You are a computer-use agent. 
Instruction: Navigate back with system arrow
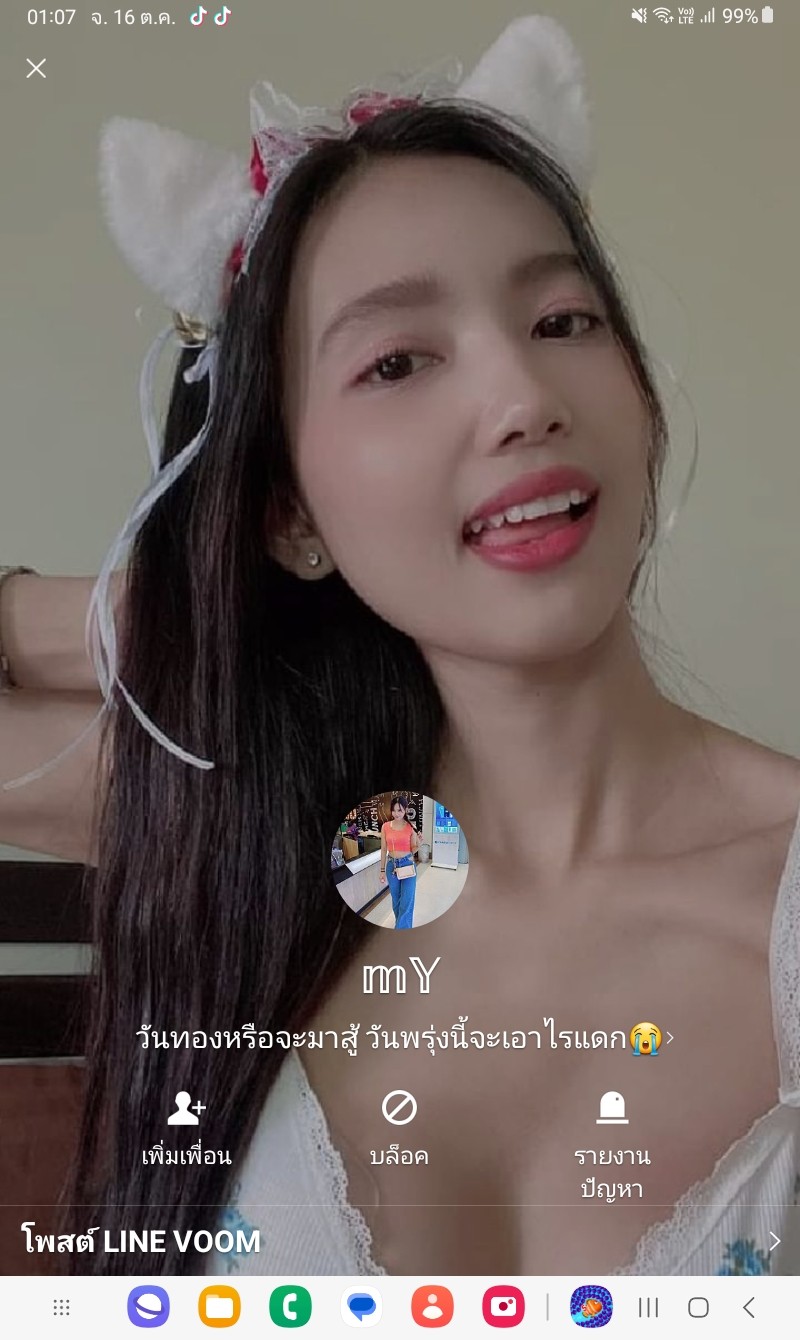pos(748,1307)
